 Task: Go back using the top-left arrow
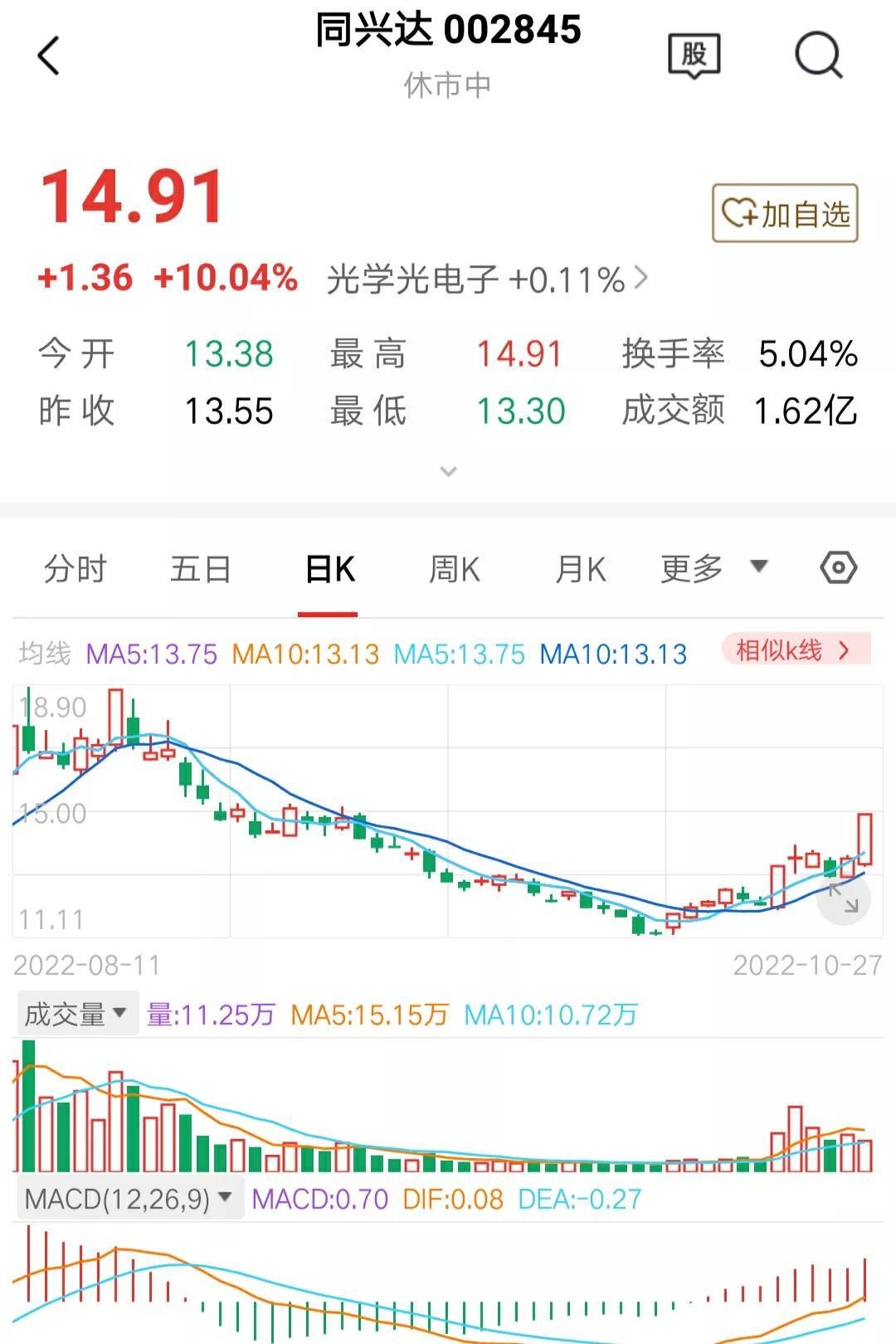pyautogui.click(x=49, y=56)
